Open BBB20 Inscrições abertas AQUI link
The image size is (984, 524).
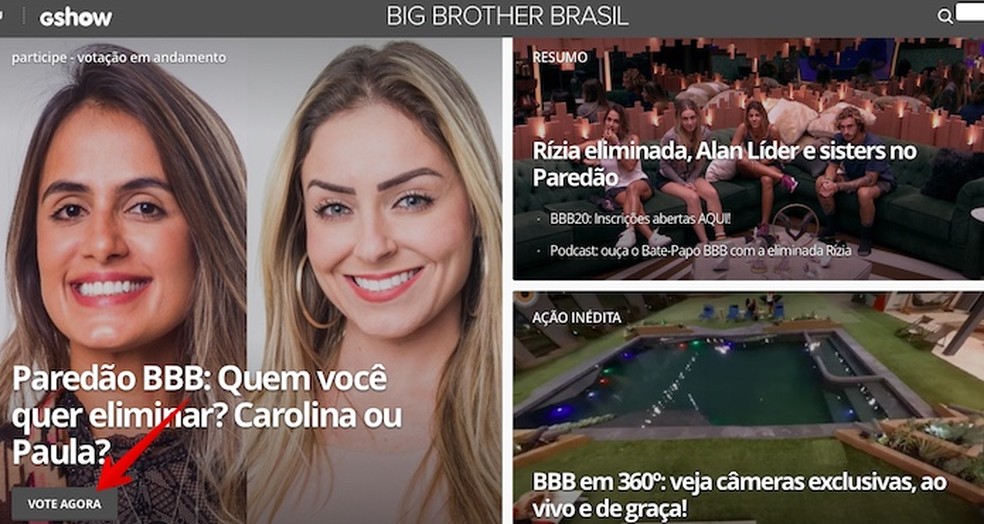point(640,218)
